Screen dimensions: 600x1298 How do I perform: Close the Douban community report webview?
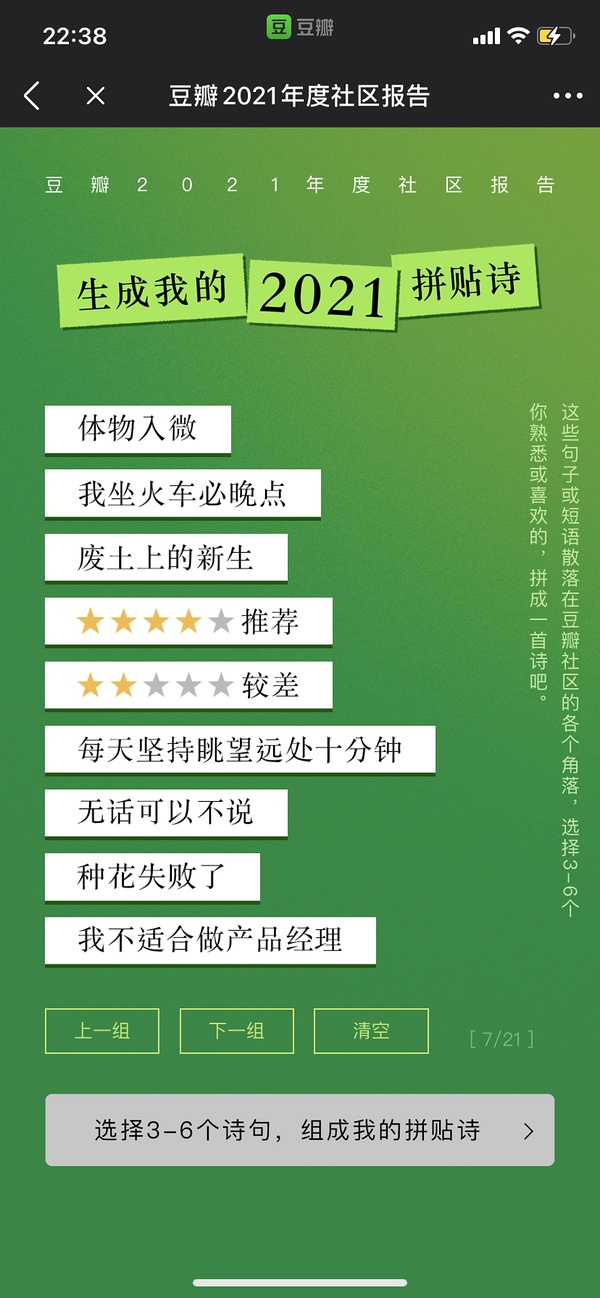(x=95, y=96)
